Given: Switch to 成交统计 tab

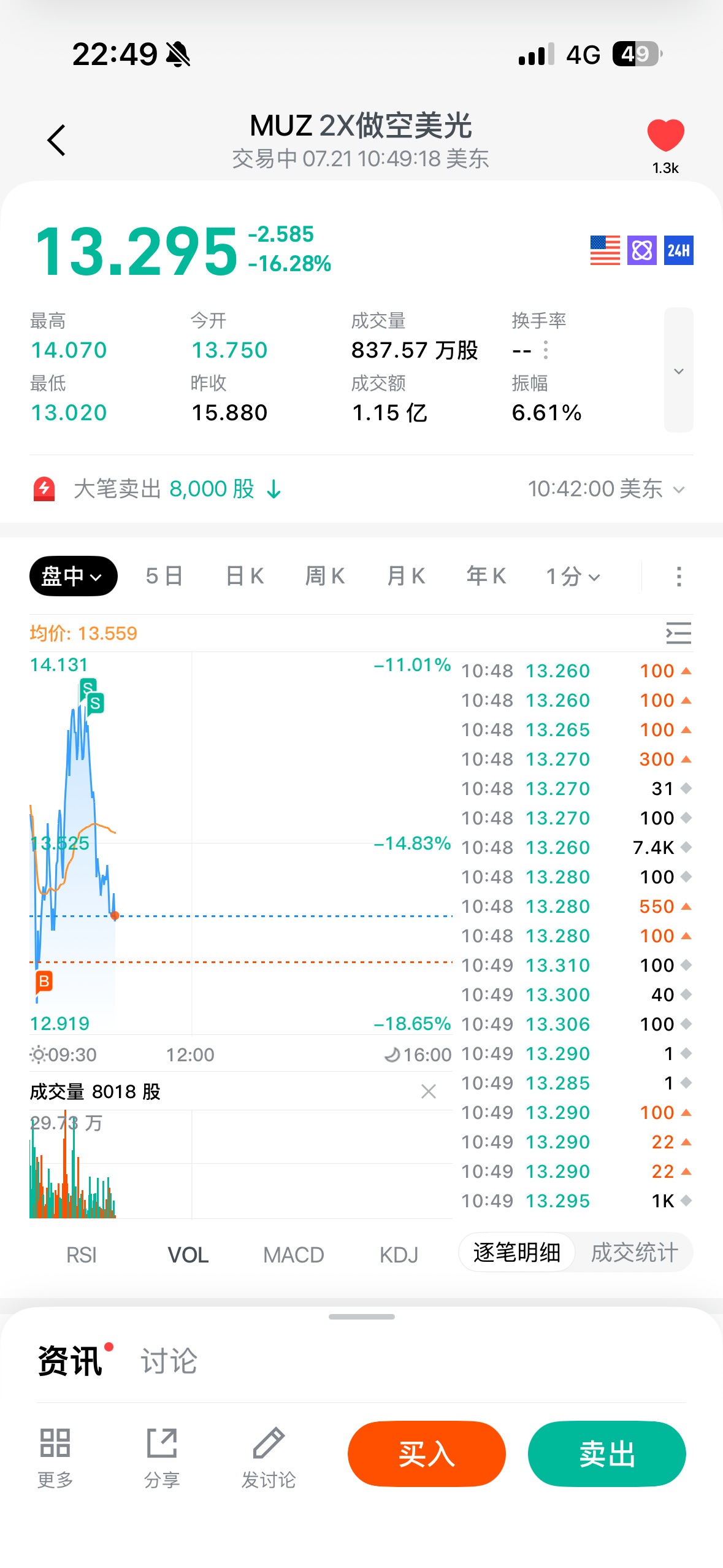Looking at the screenshot, I should pos(634,1252).
